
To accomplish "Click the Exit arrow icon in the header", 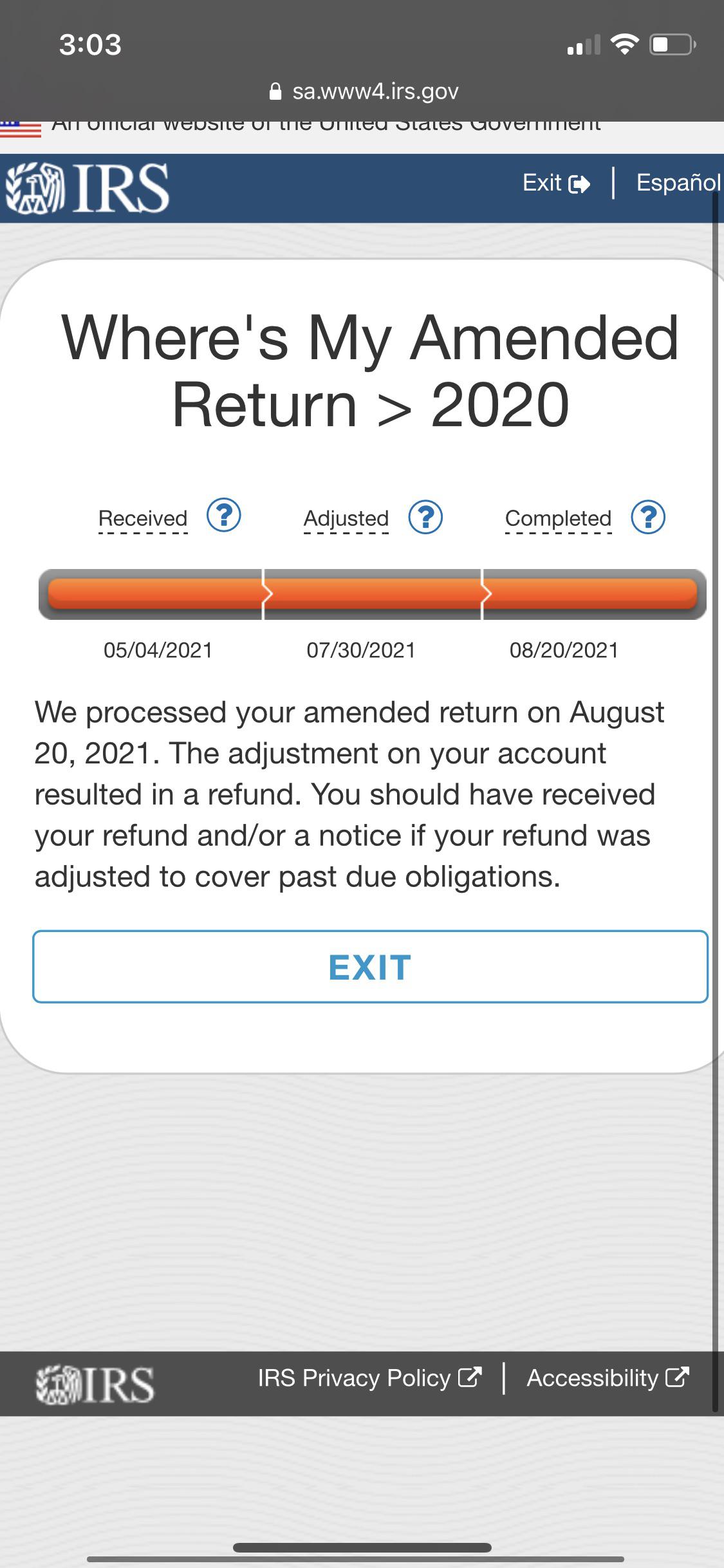I will (580, 184).
